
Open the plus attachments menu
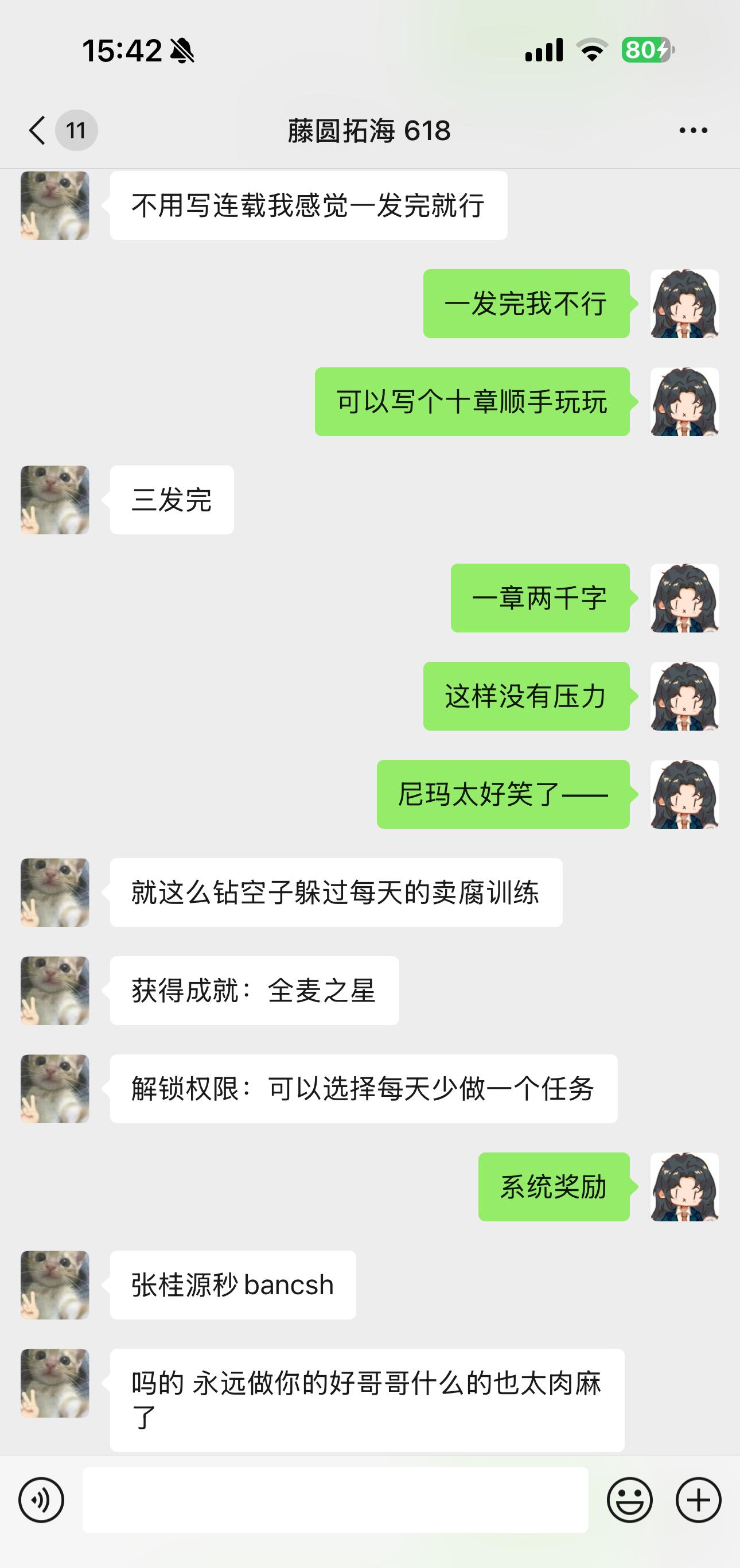(699, 1500)
